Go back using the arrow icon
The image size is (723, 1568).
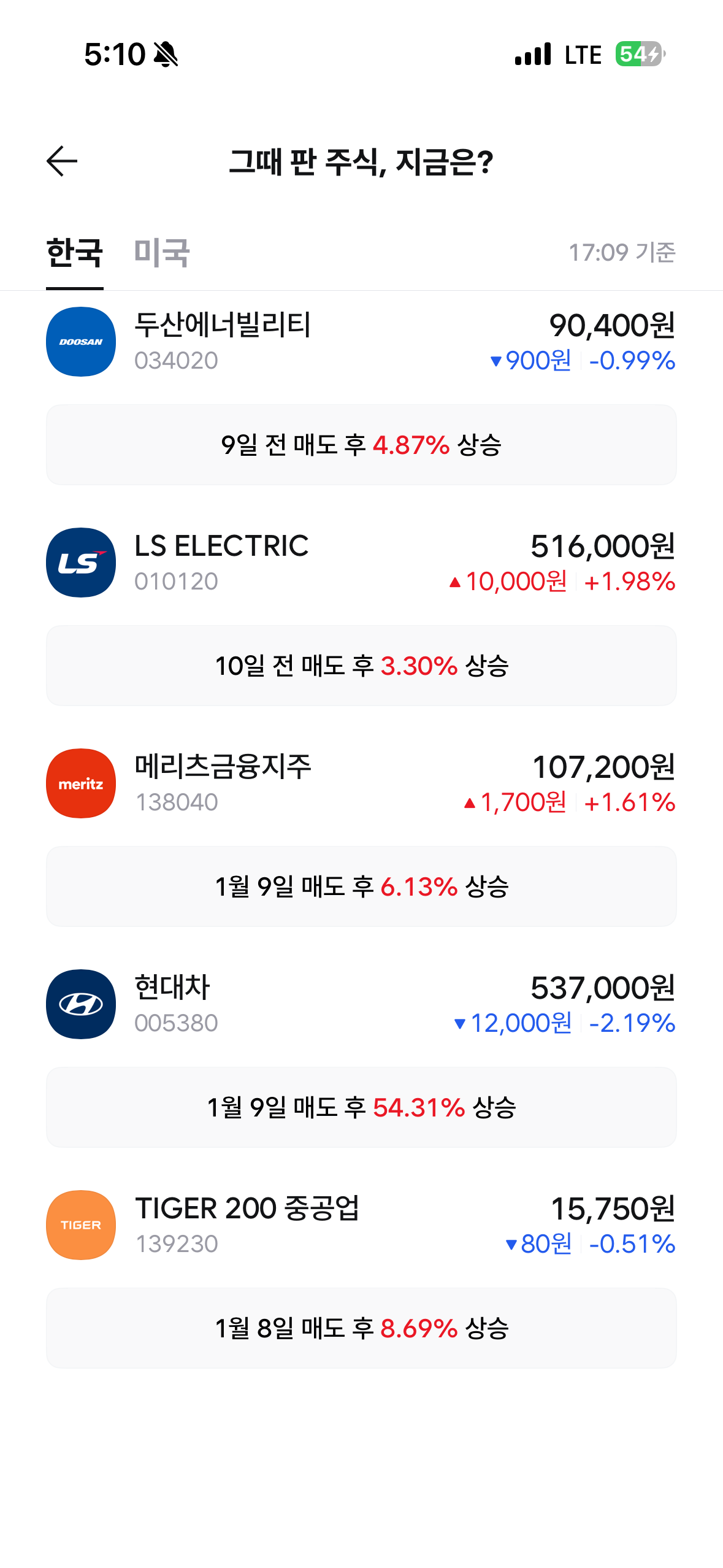point(62,161)
